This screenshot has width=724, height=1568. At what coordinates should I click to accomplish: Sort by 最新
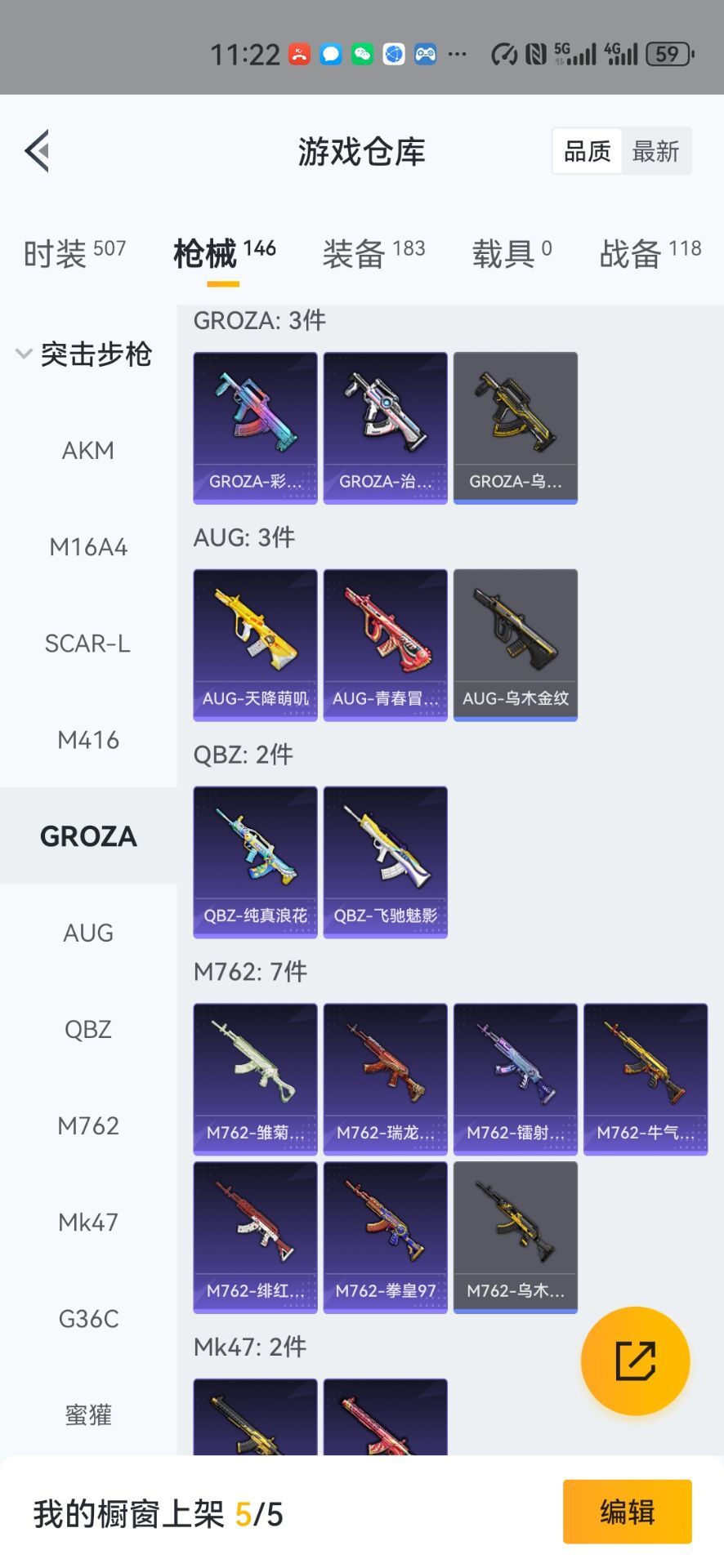click(x=655, y=151)
